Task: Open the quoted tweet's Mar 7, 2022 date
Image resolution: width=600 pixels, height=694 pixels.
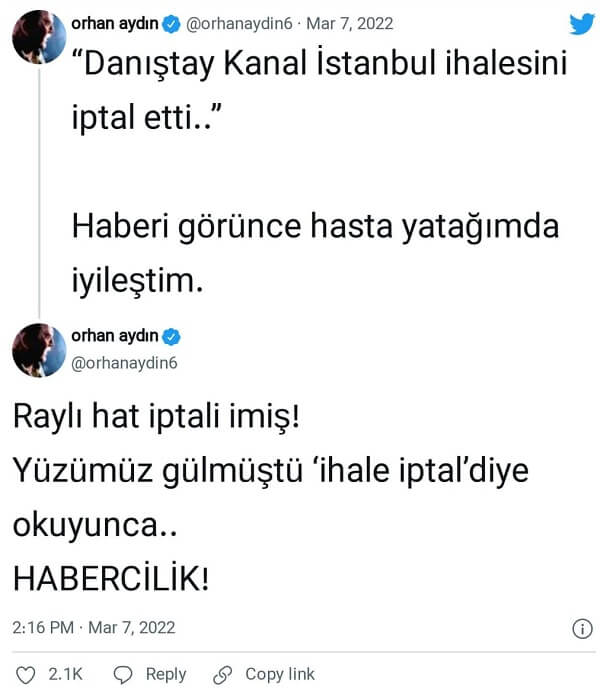Action: point(350,23)
